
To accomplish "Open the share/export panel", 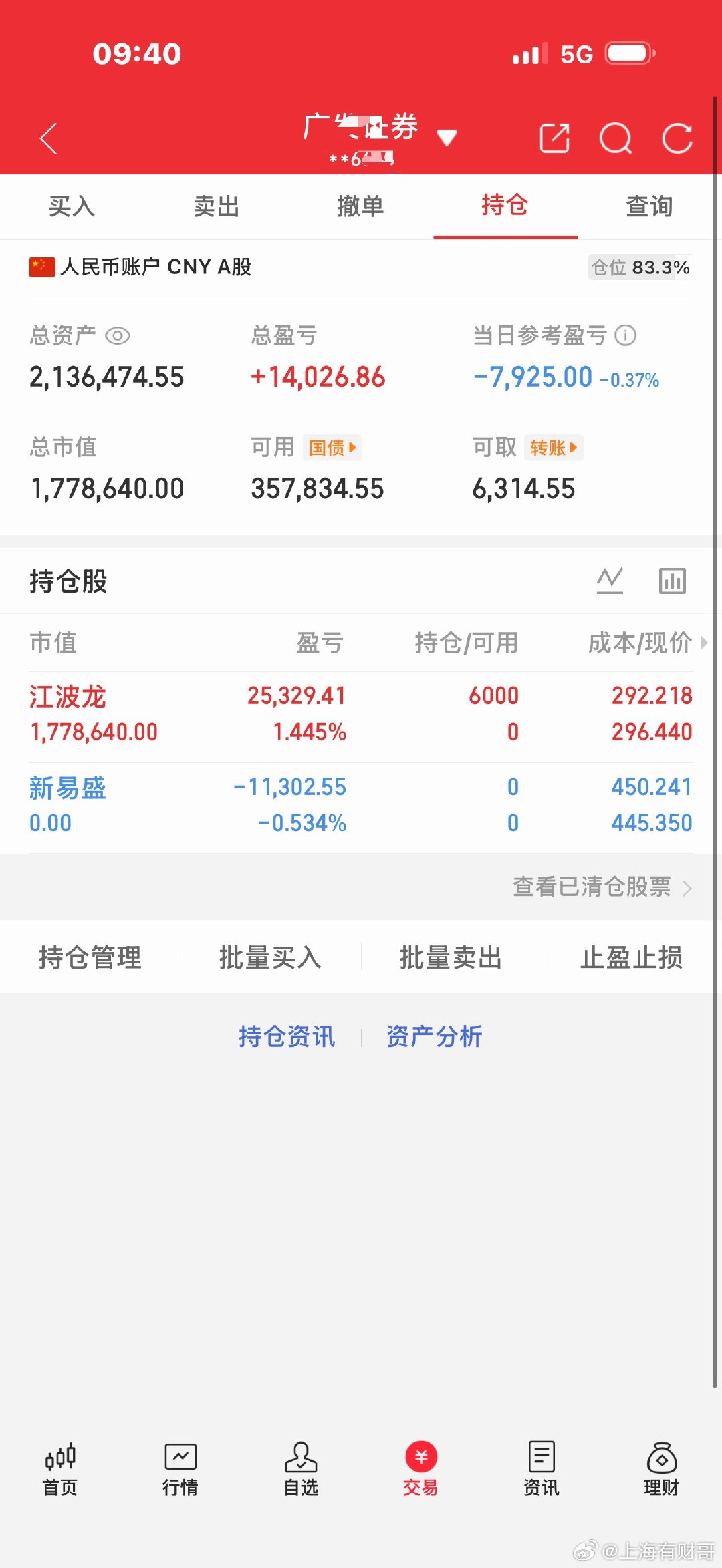I will point(554,138).
